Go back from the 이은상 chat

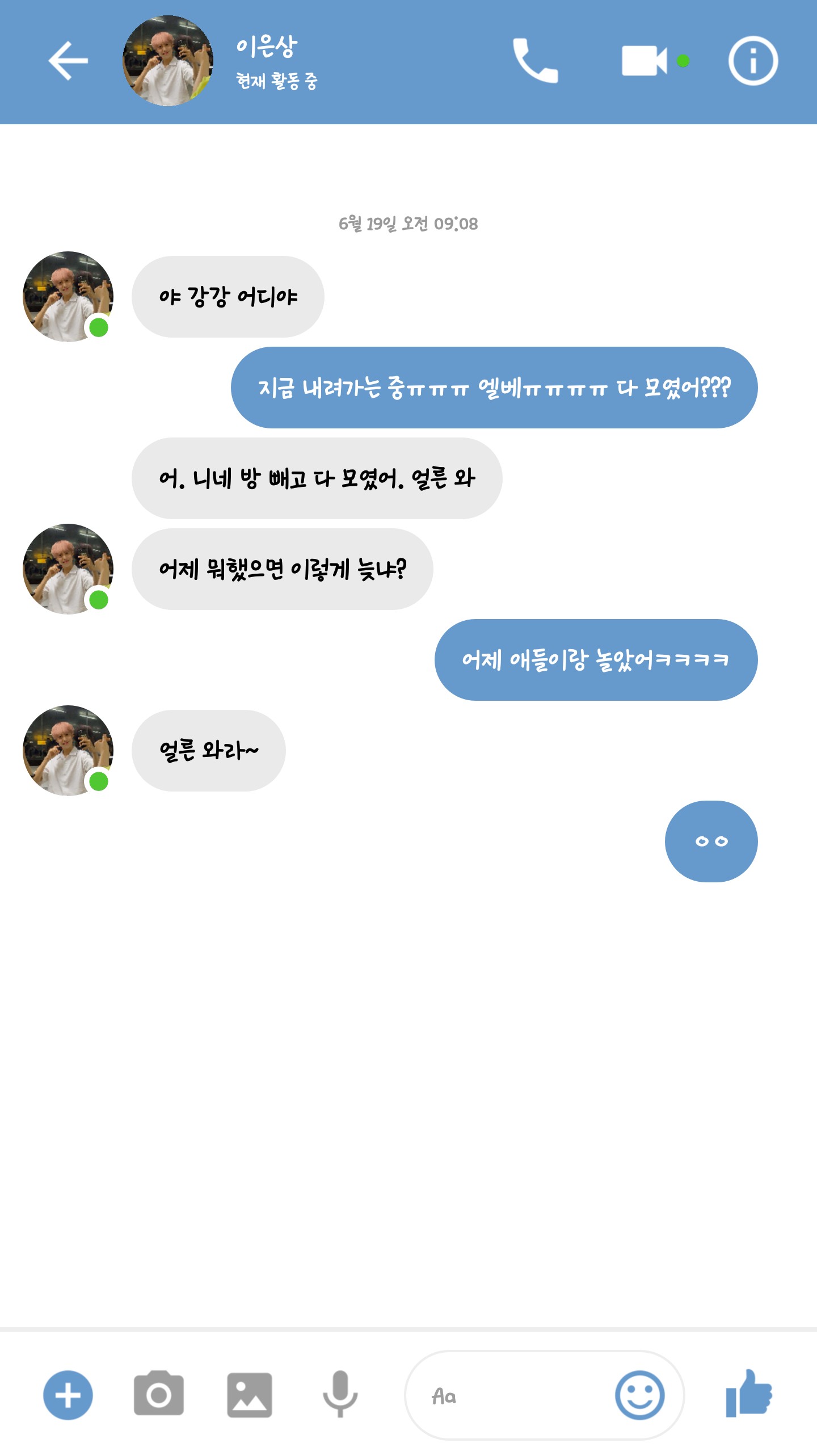coord(68,61)
